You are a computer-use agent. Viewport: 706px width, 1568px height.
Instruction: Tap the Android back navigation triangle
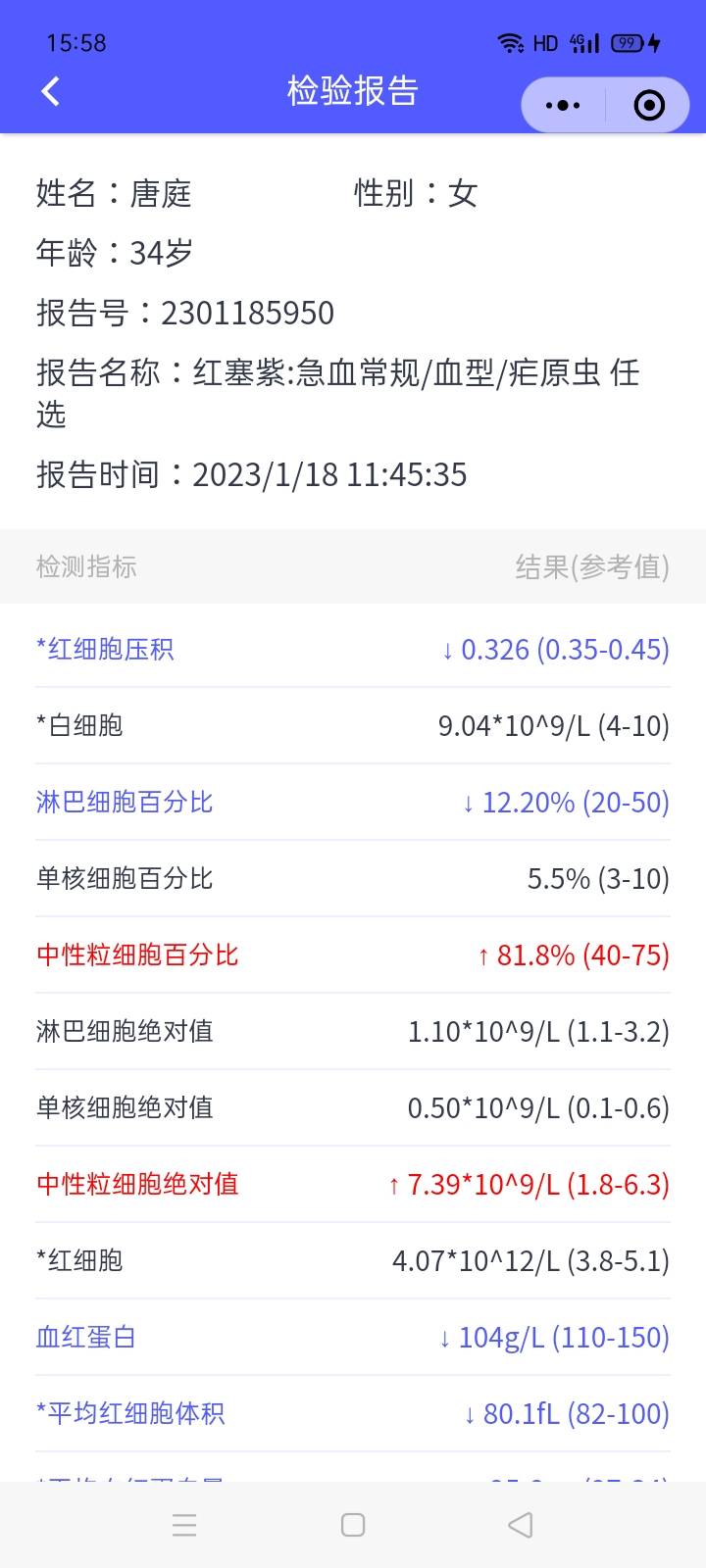click(520, 1525)
